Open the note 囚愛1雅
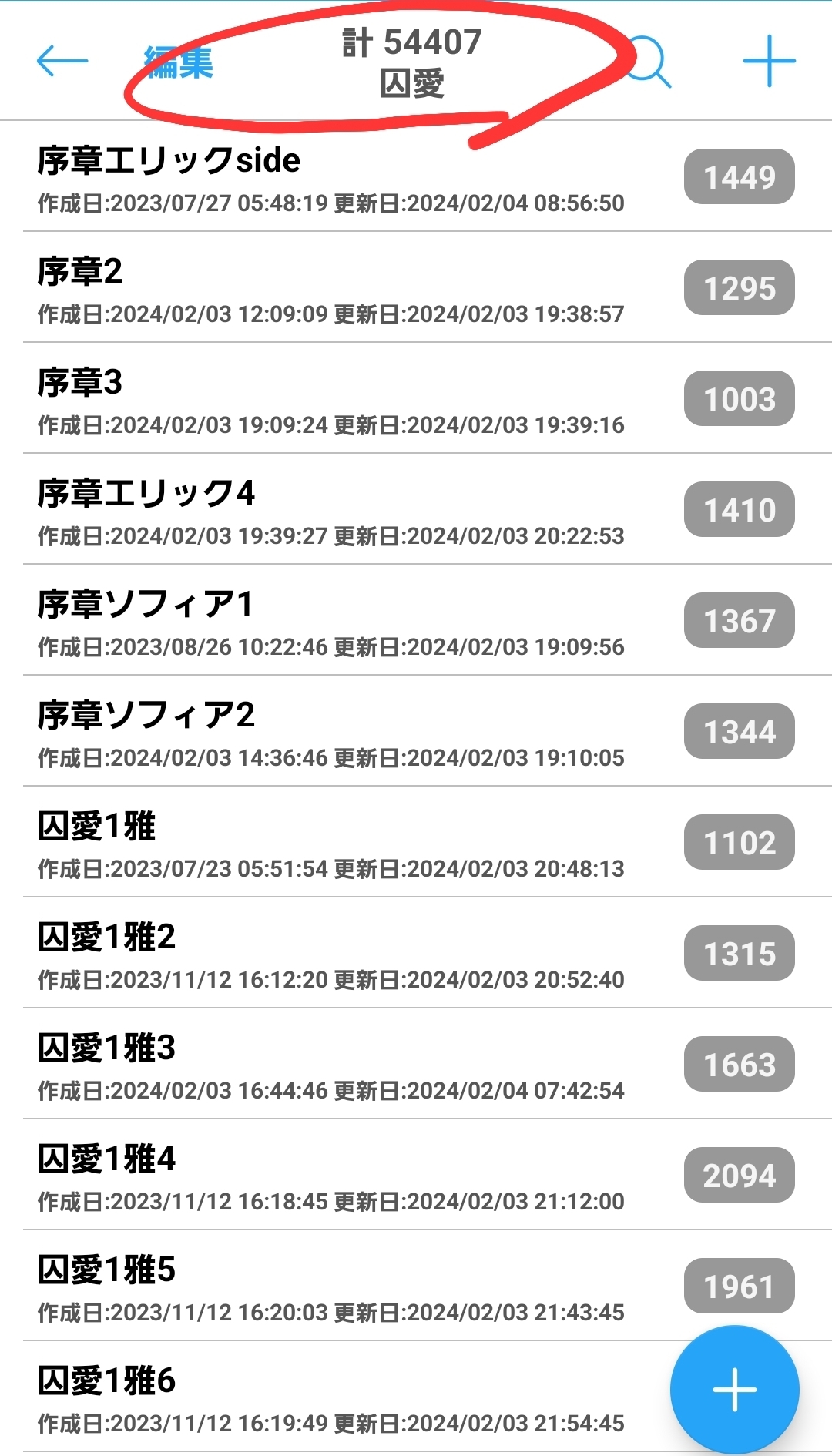The image size is (832, 1456). click(x=331, y=844)
